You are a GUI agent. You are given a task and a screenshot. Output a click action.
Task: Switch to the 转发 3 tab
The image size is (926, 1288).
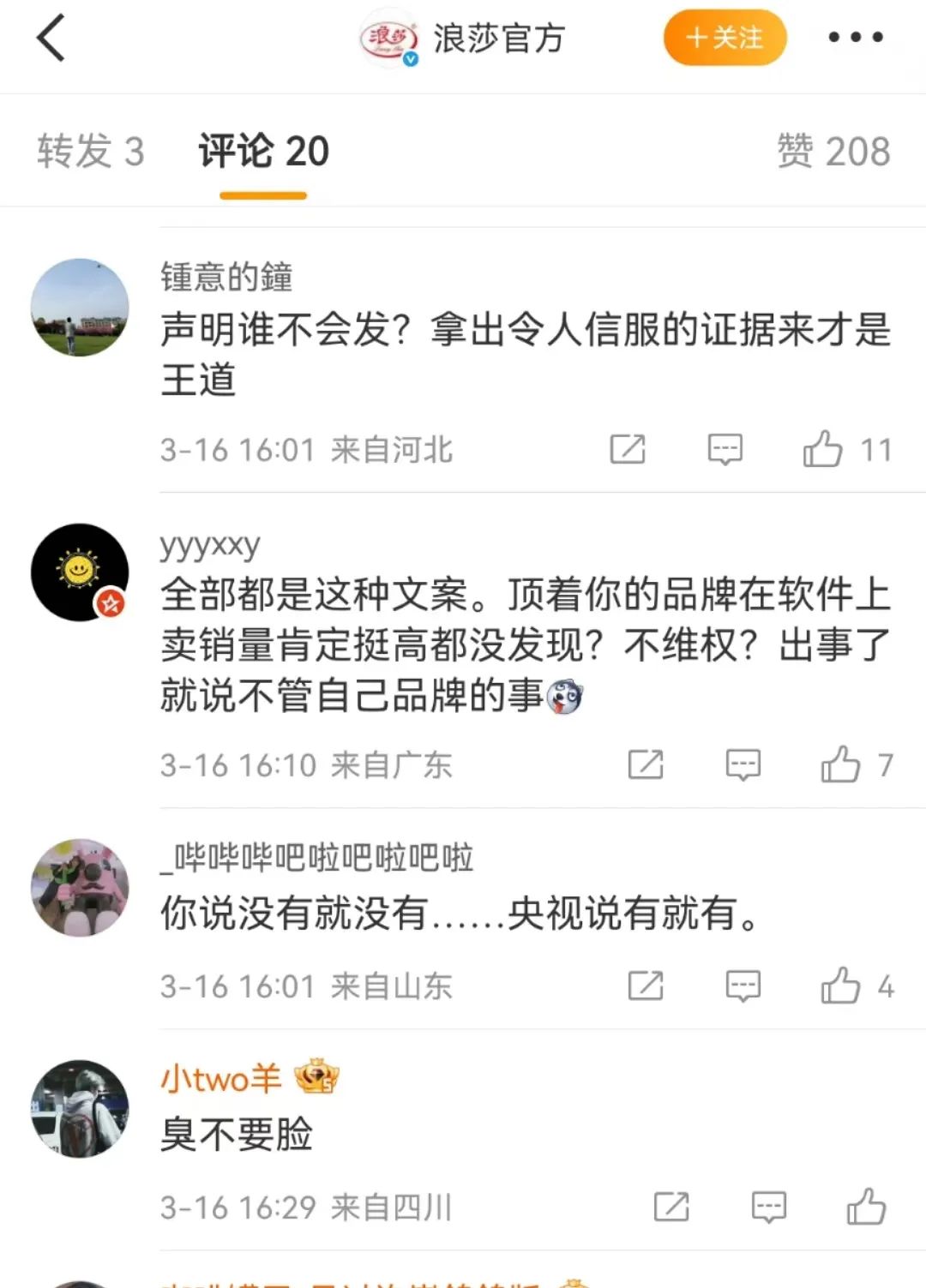(90, 152)
